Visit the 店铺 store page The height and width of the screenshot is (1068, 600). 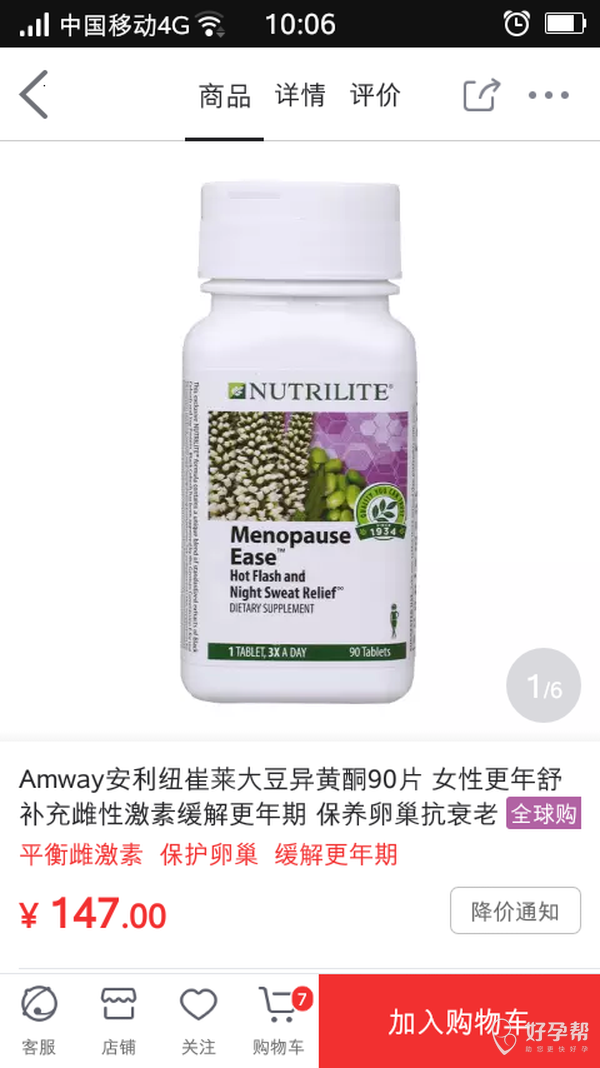click(118, 1021)
